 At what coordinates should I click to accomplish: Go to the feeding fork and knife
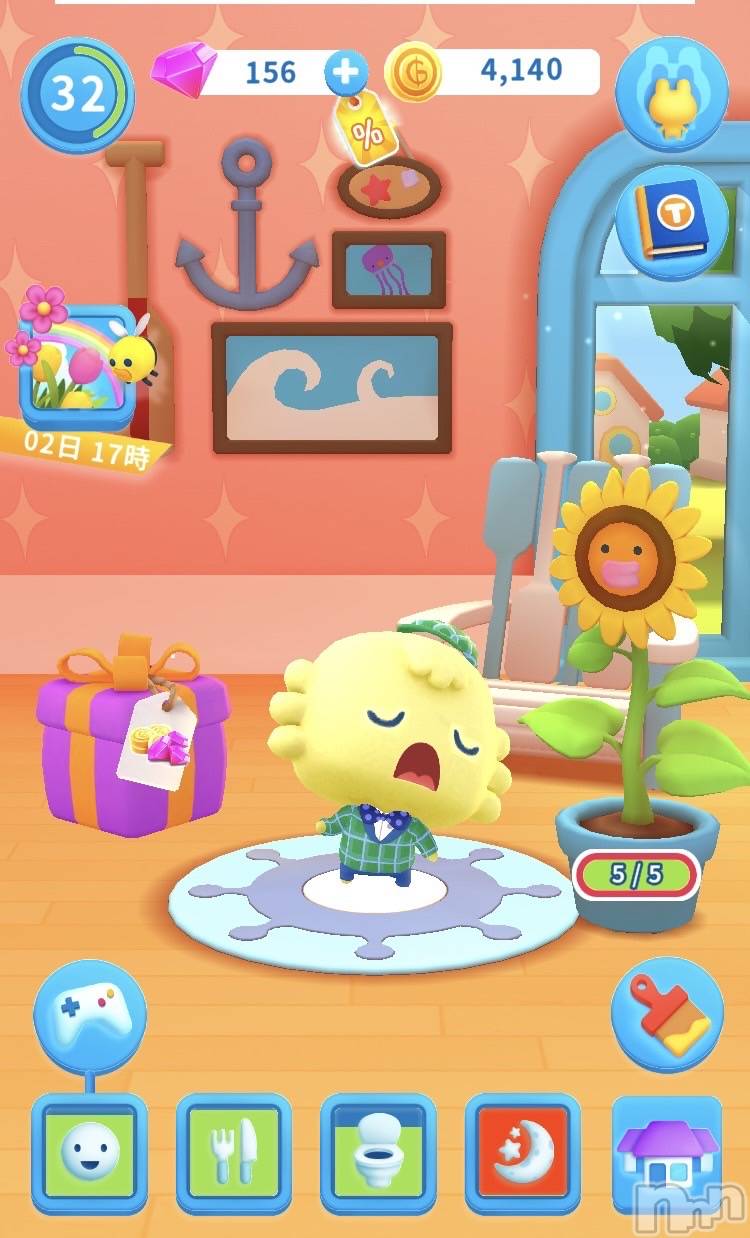click(x=234, y=1153)
